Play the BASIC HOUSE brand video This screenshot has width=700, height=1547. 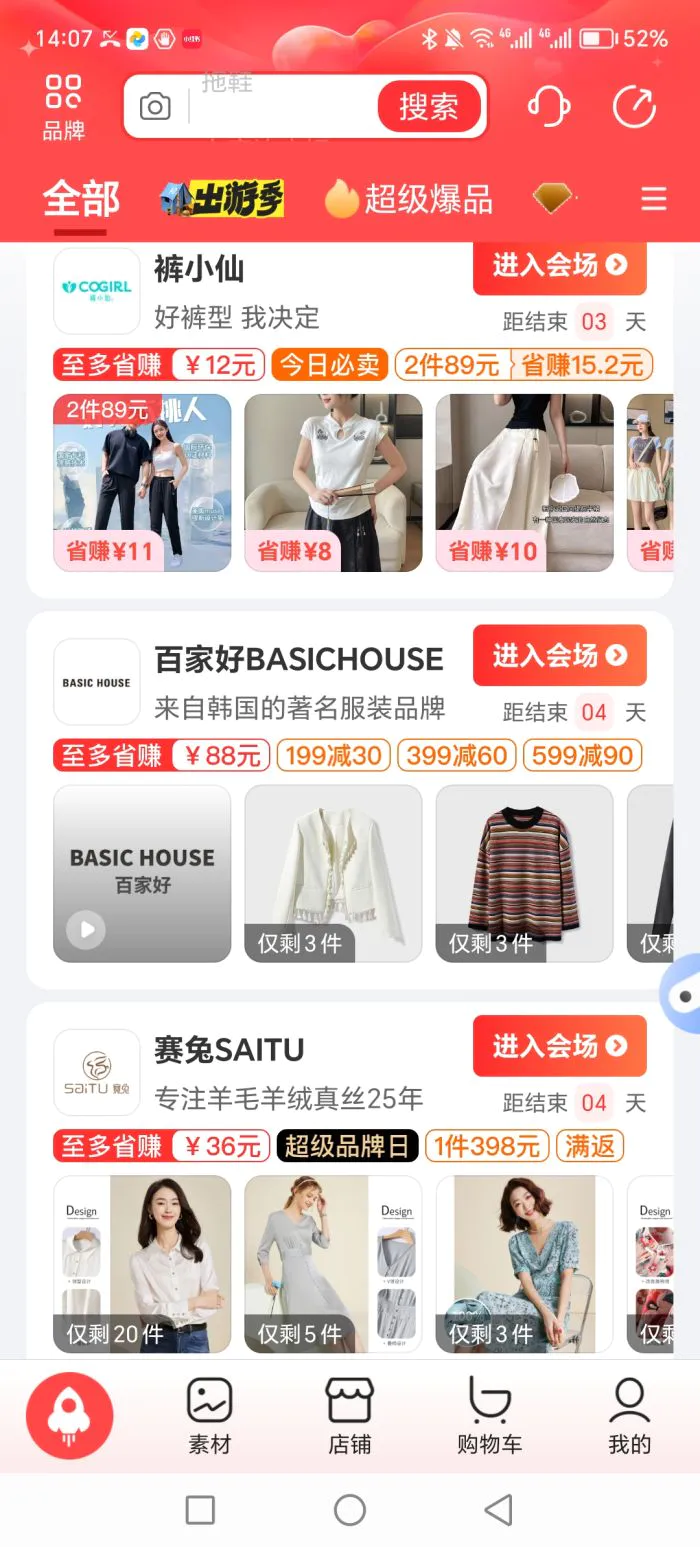(x=87, y=929)
